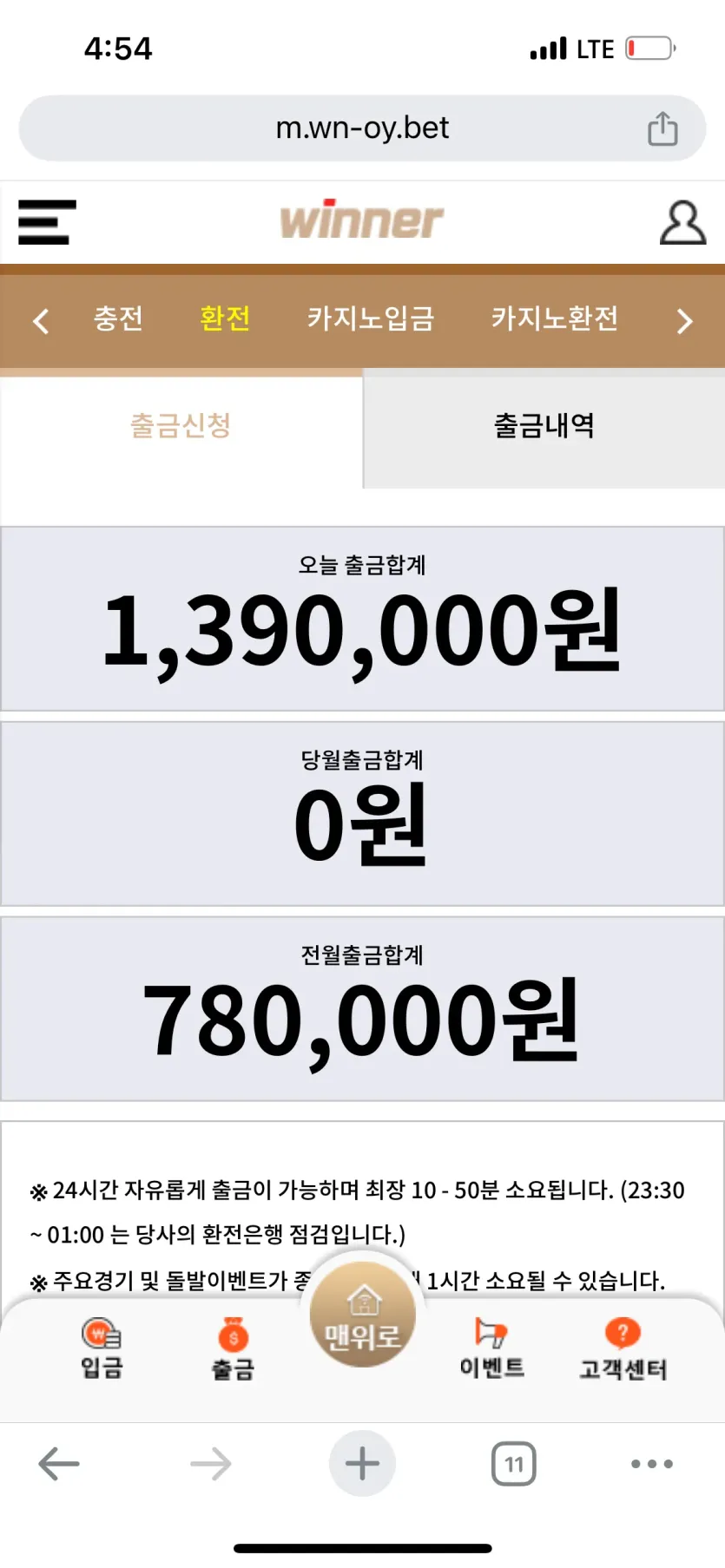This screenshot has width=725, height=1568.
Task: Open 출금 in the bottom bar
Action: coord(234,1349)
